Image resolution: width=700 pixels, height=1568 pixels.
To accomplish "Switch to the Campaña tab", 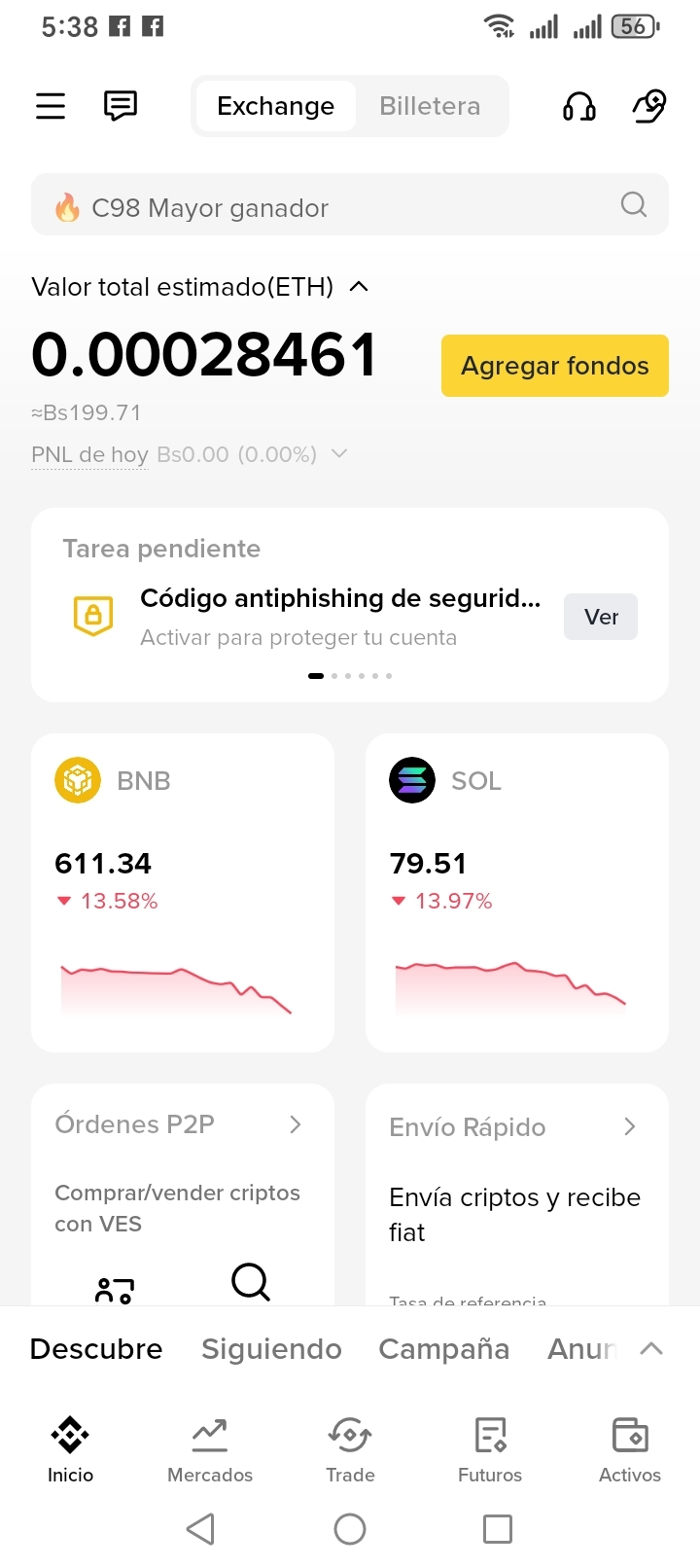I will pos(443,1349).
